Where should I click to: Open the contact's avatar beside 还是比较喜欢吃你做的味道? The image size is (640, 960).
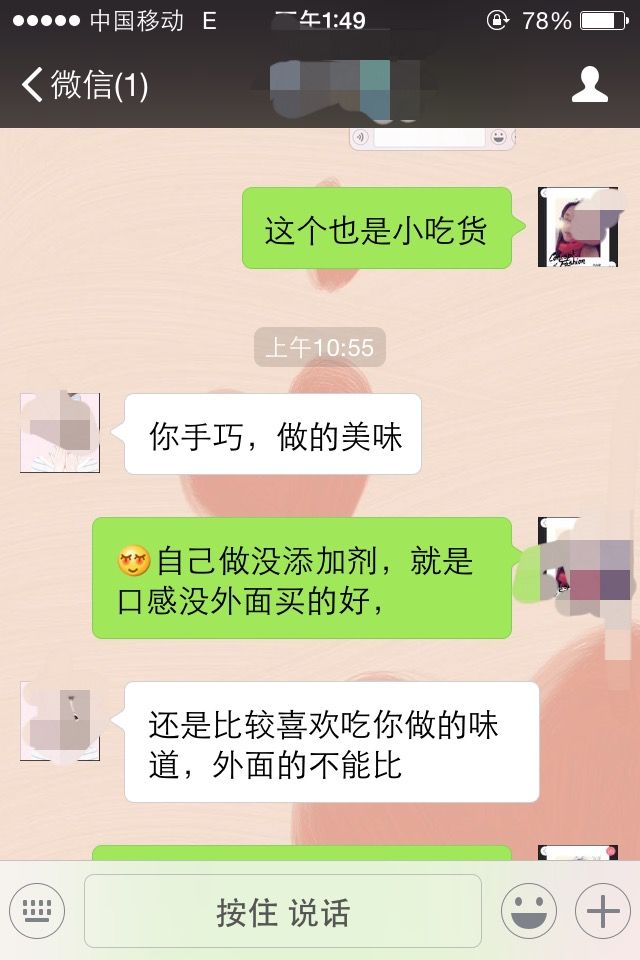pos(60,721)
